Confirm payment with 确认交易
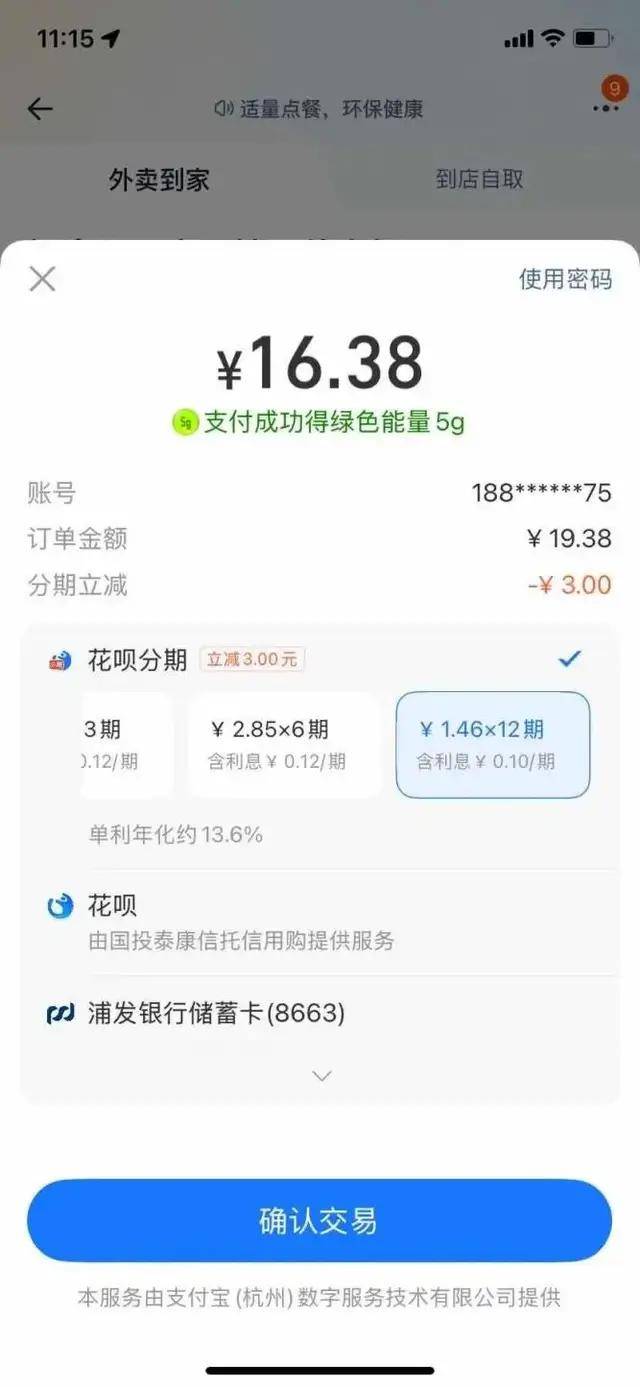 [319, 1221]
